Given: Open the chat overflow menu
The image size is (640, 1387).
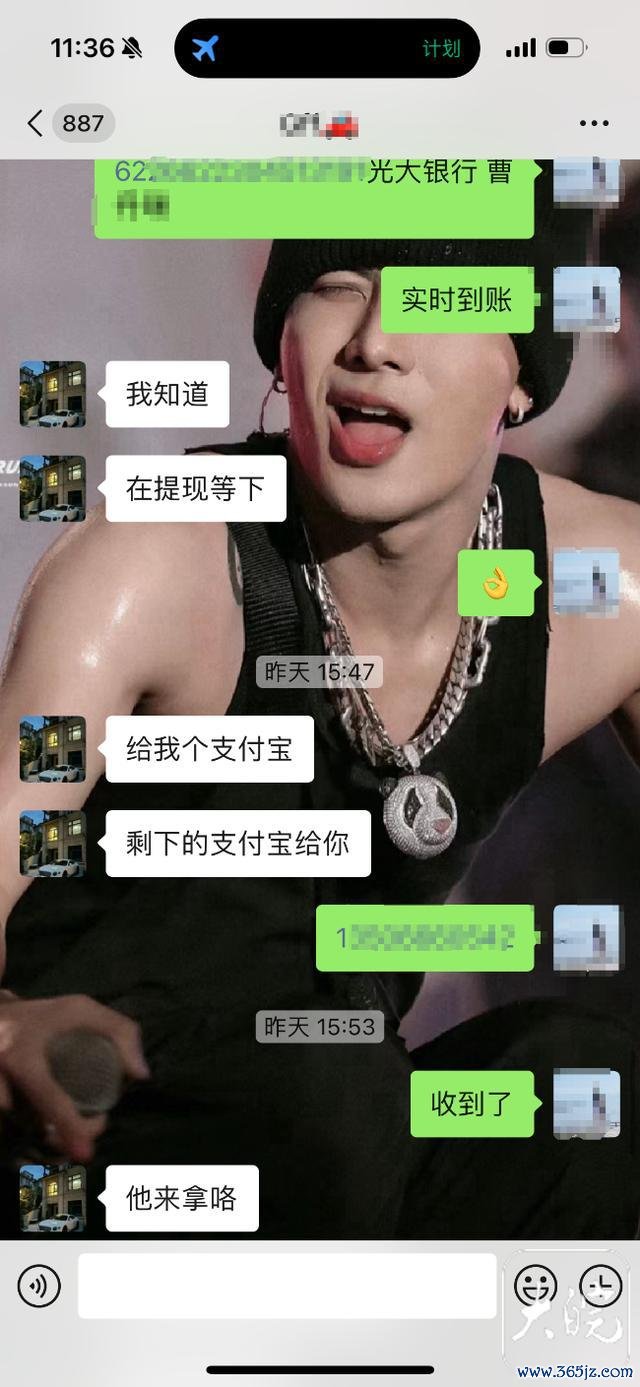Looking at the screenshot, I should tap(594, 124).
